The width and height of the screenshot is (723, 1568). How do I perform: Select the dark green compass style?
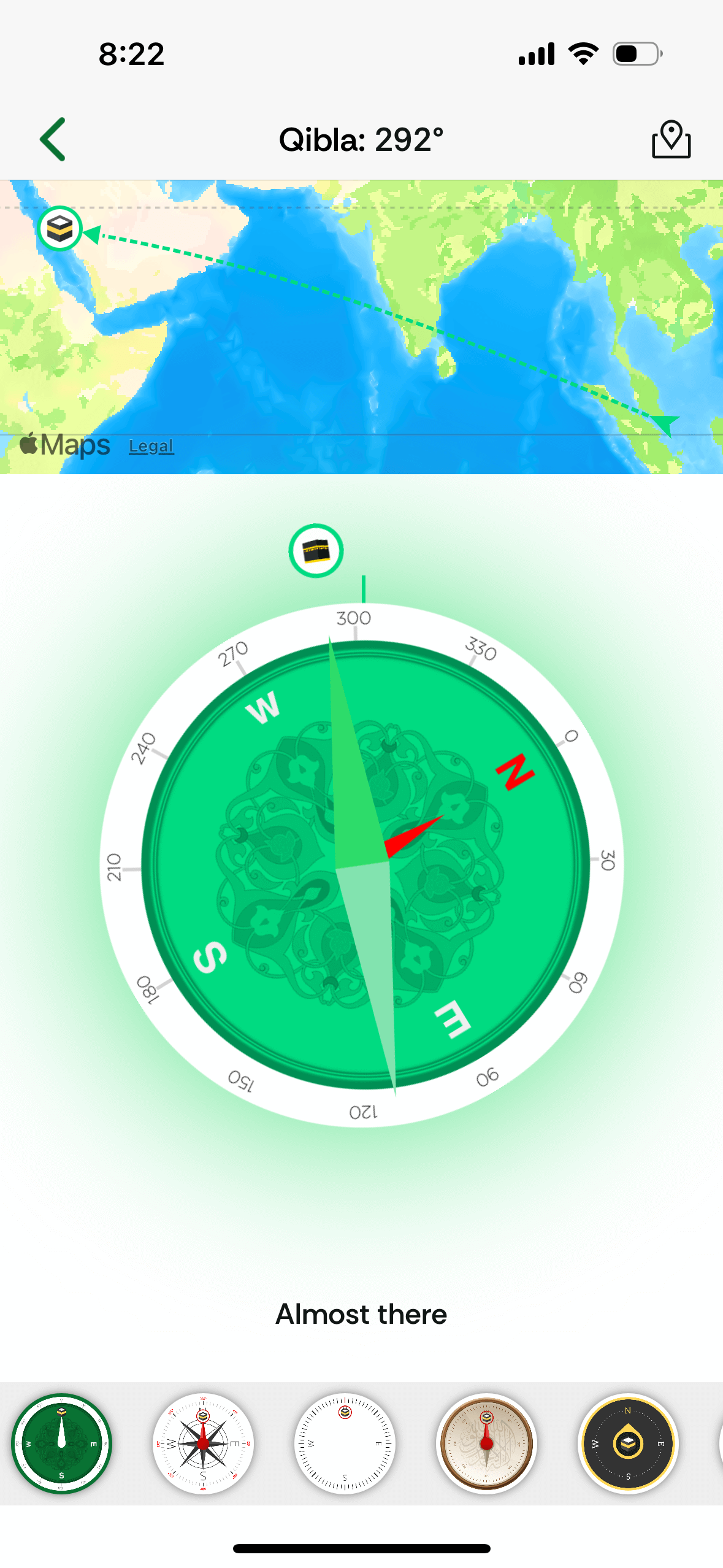(x=62, y=1443)
